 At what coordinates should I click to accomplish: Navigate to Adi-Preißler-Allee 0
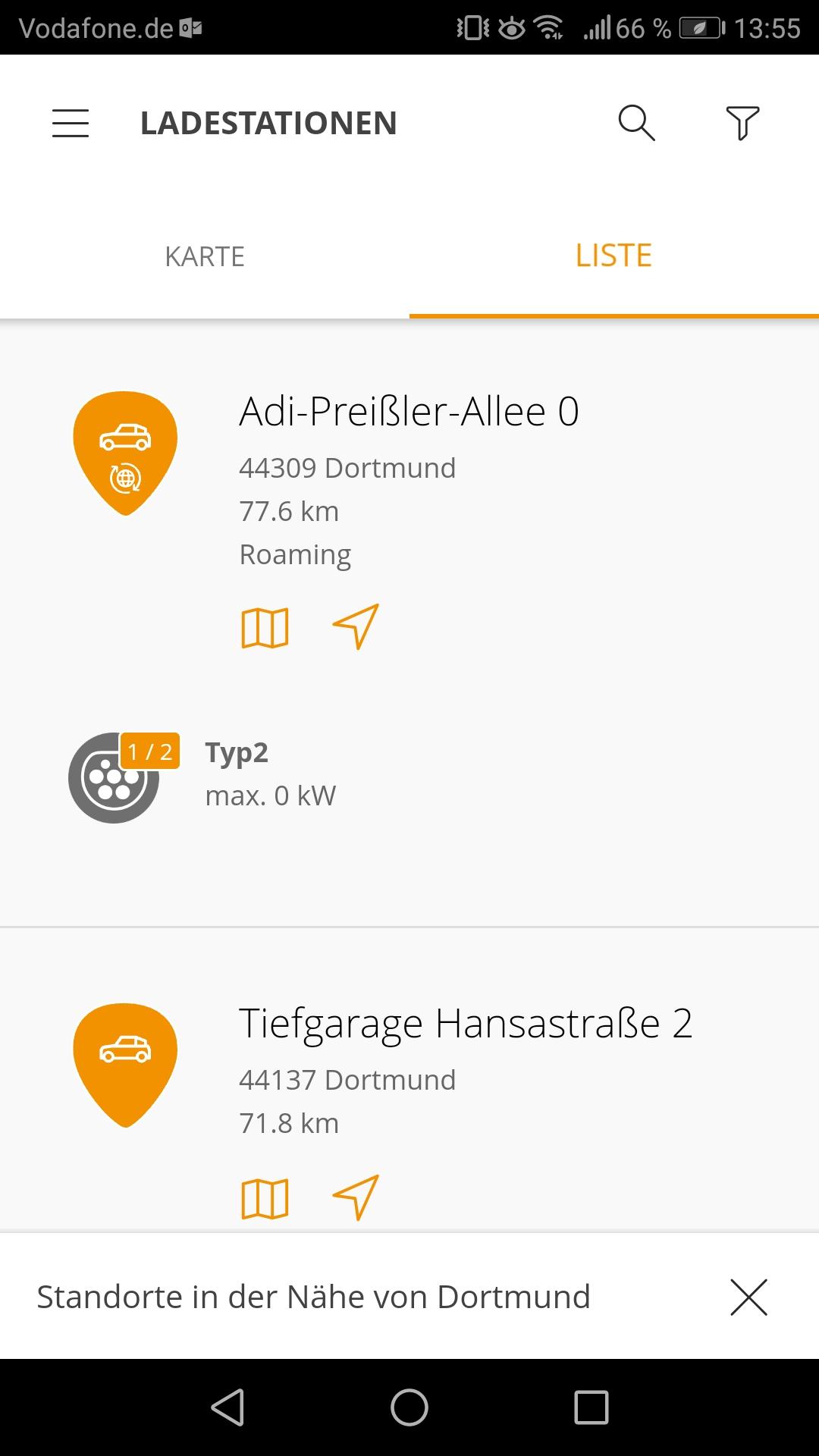(x=356, y=627)
